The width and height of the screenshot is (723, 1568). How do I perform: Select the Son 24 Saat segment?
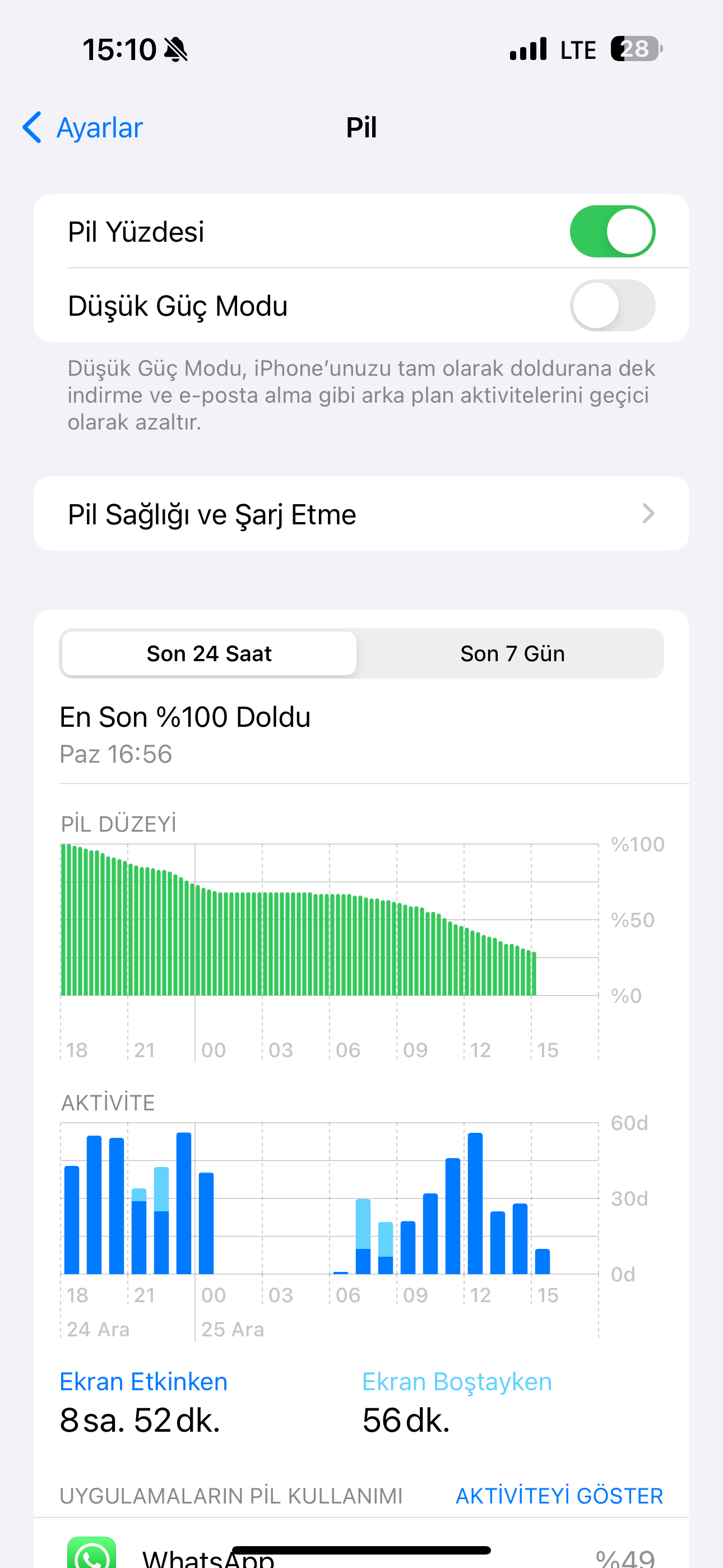tap(210, 653)
